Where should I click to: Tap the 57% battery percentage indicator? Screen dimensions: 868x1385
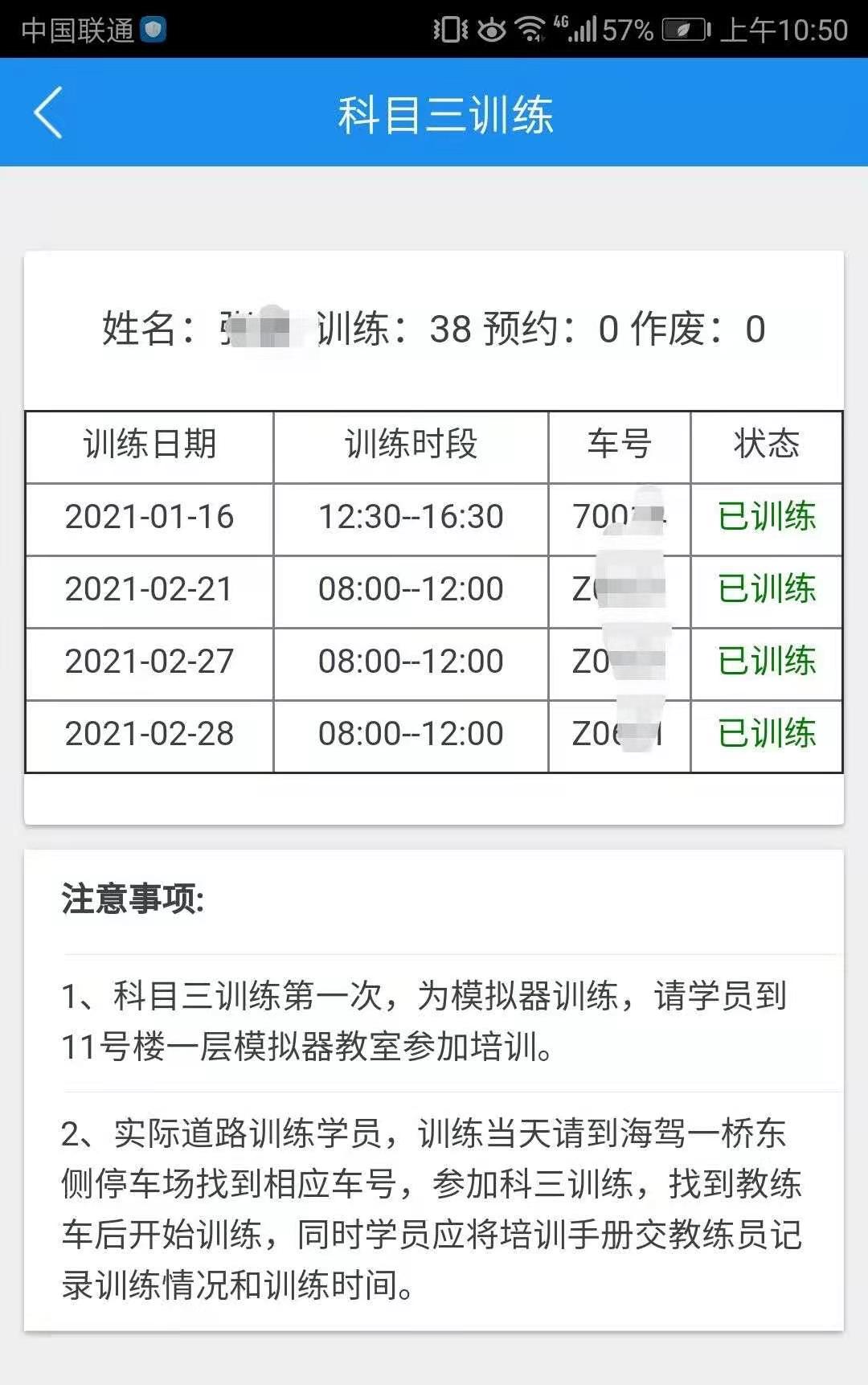point(627,28)
